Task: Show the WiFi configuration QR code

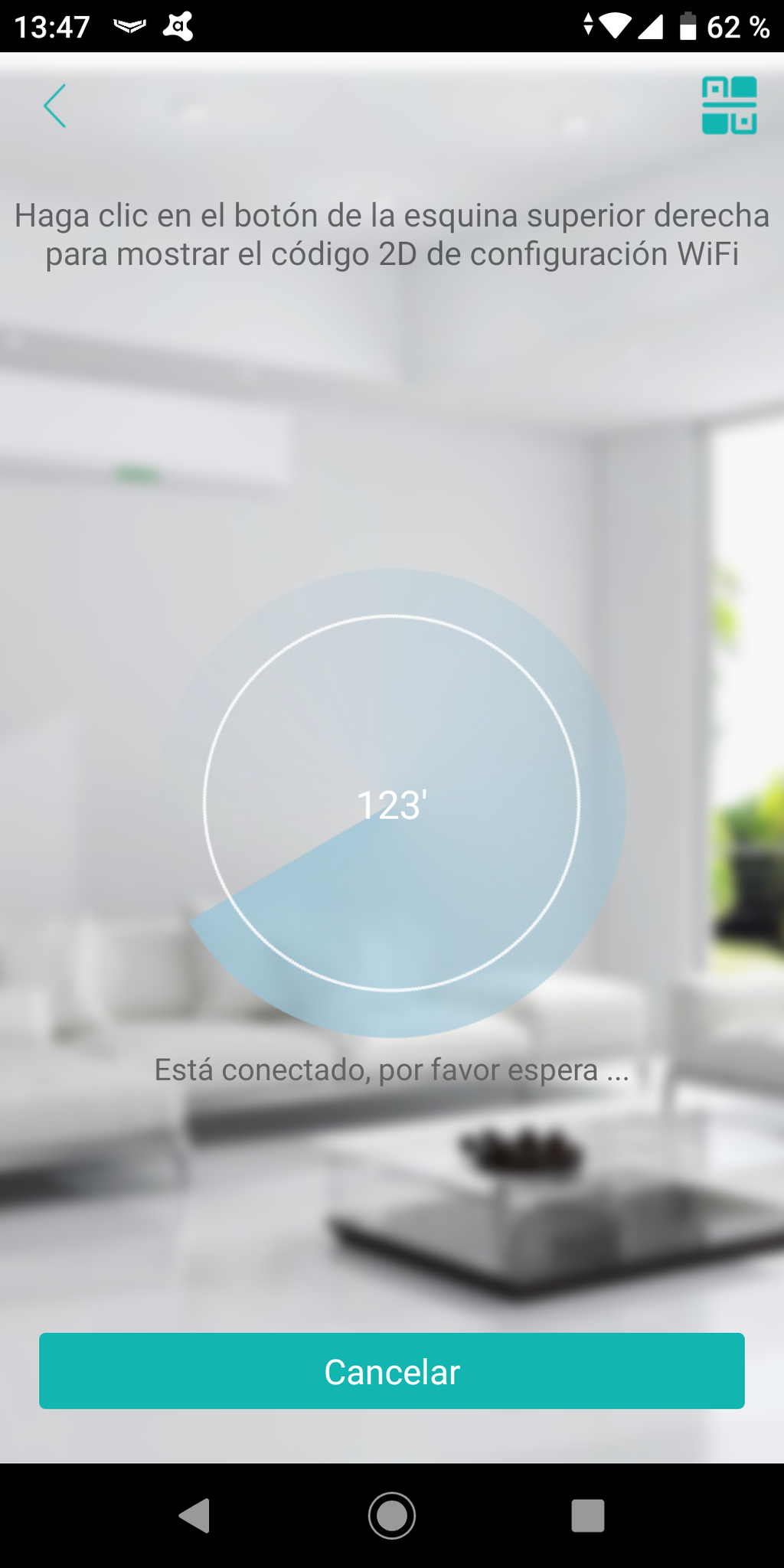Action: (x=729, y=106)
